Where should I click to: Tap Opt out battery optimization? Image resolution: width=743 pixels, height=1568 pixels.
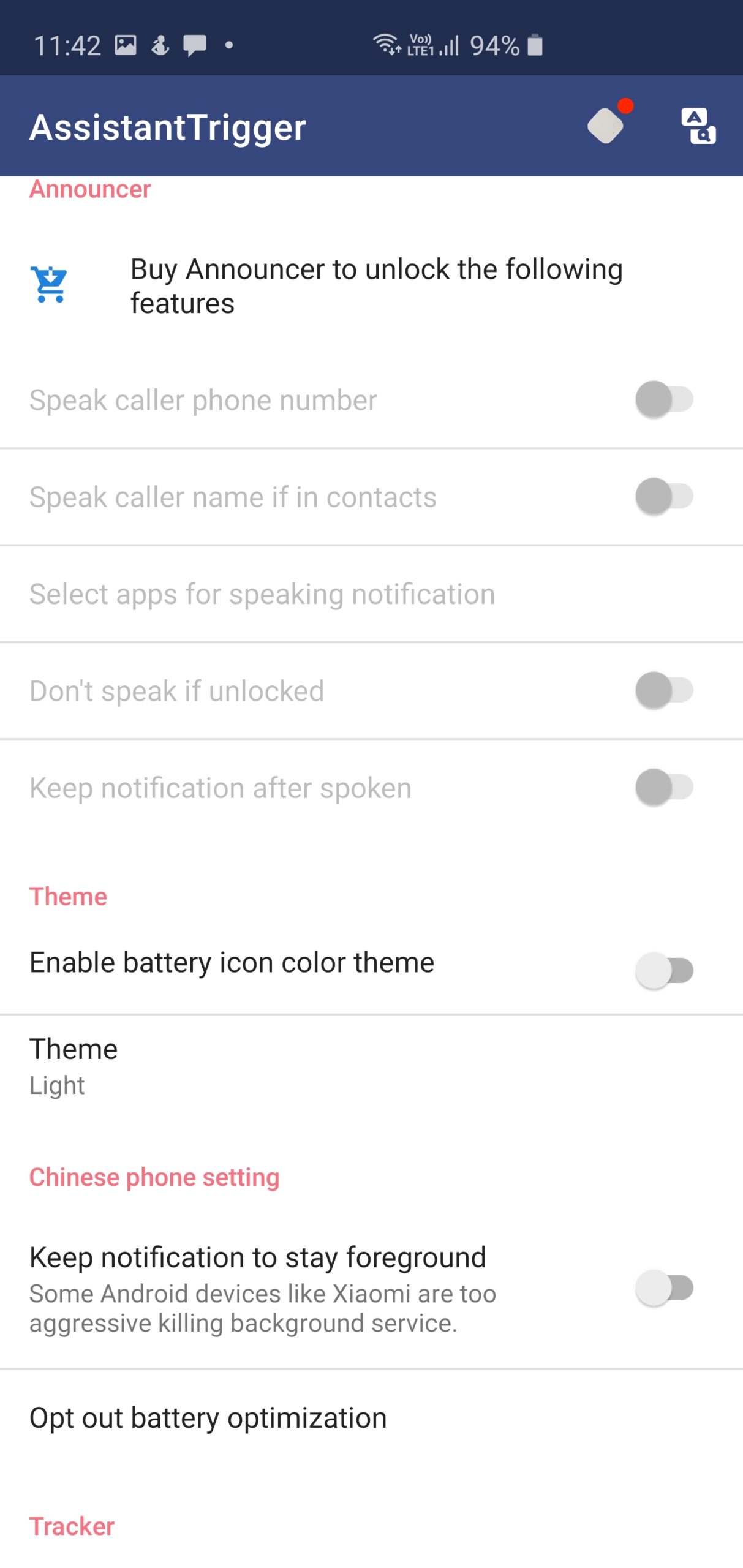(208, 1417)
